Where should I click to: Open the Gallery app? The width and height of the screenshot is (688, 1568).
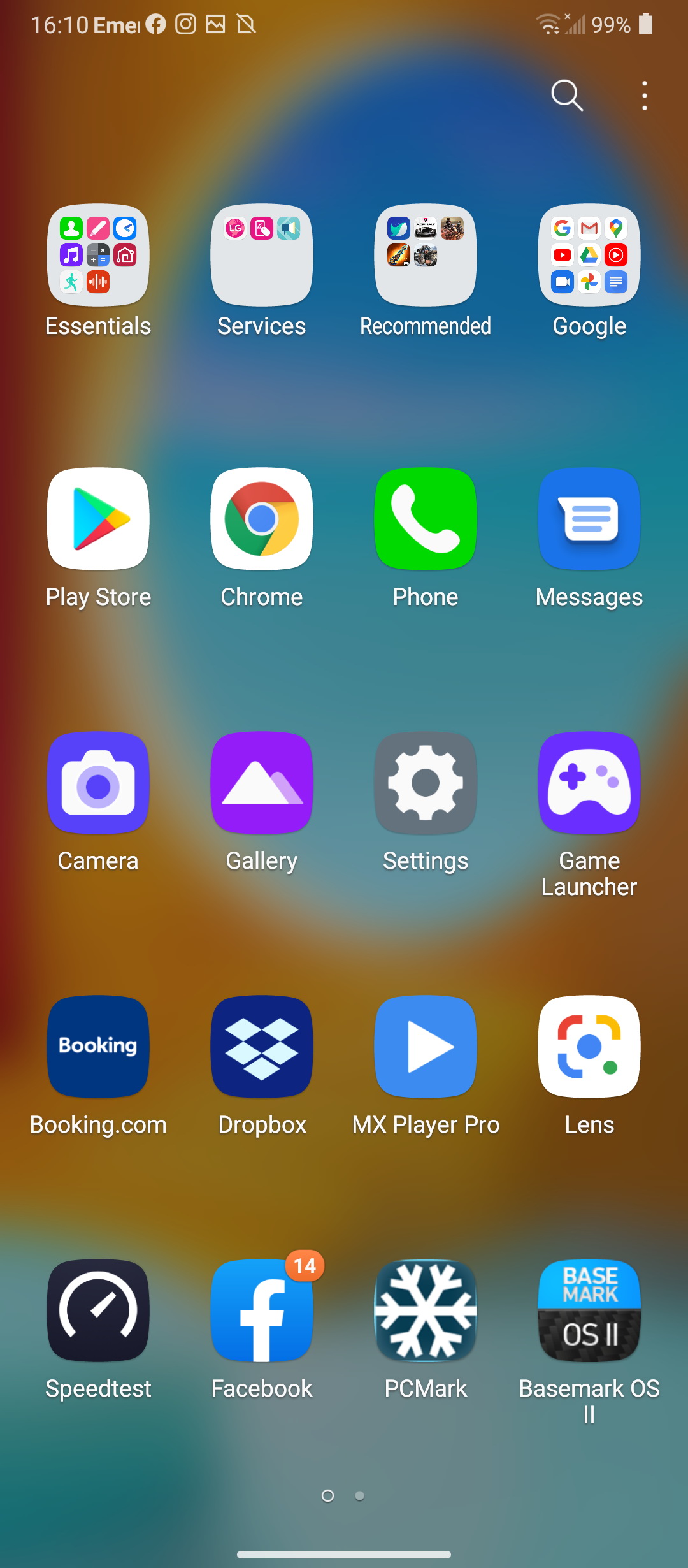(x=262, y=783)
